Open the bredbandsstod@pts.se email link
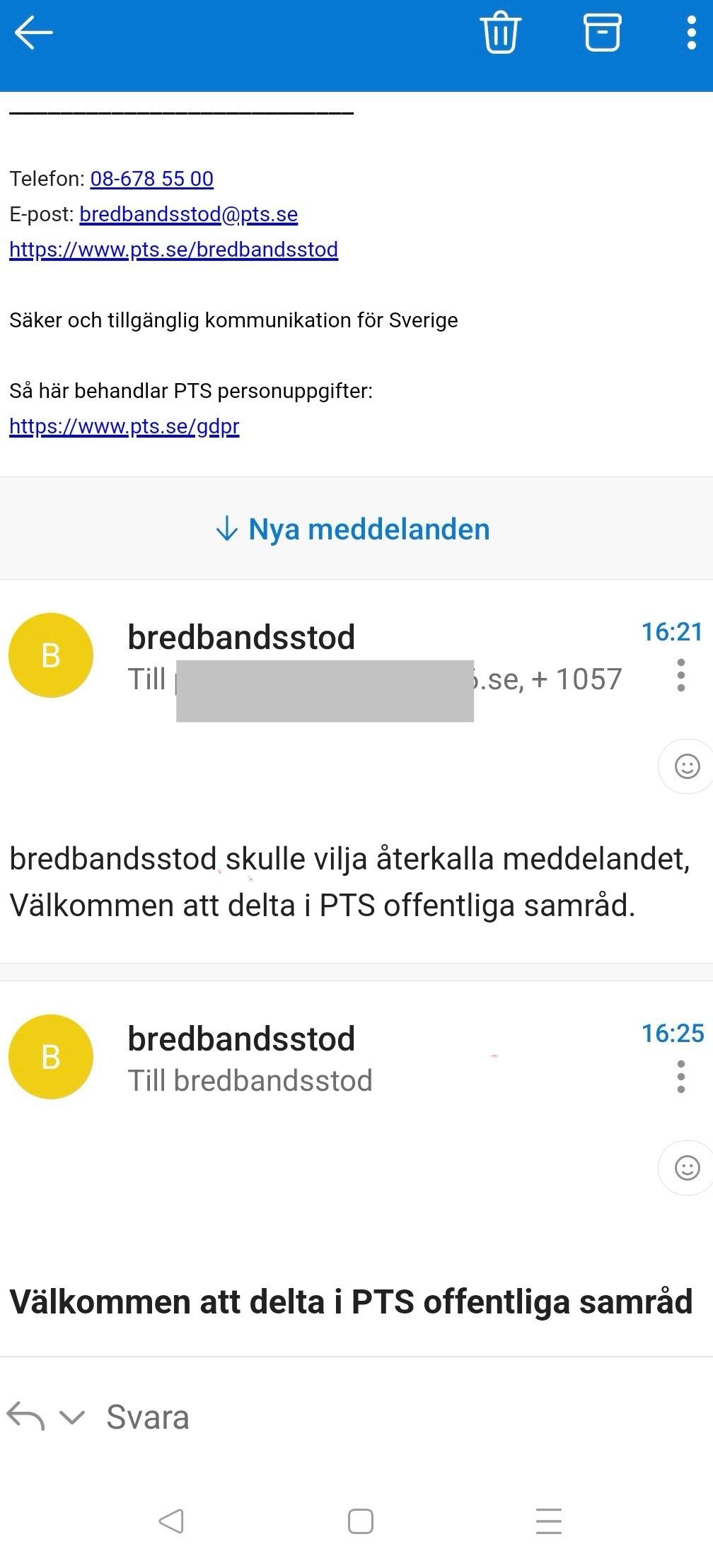 point(188,214)
